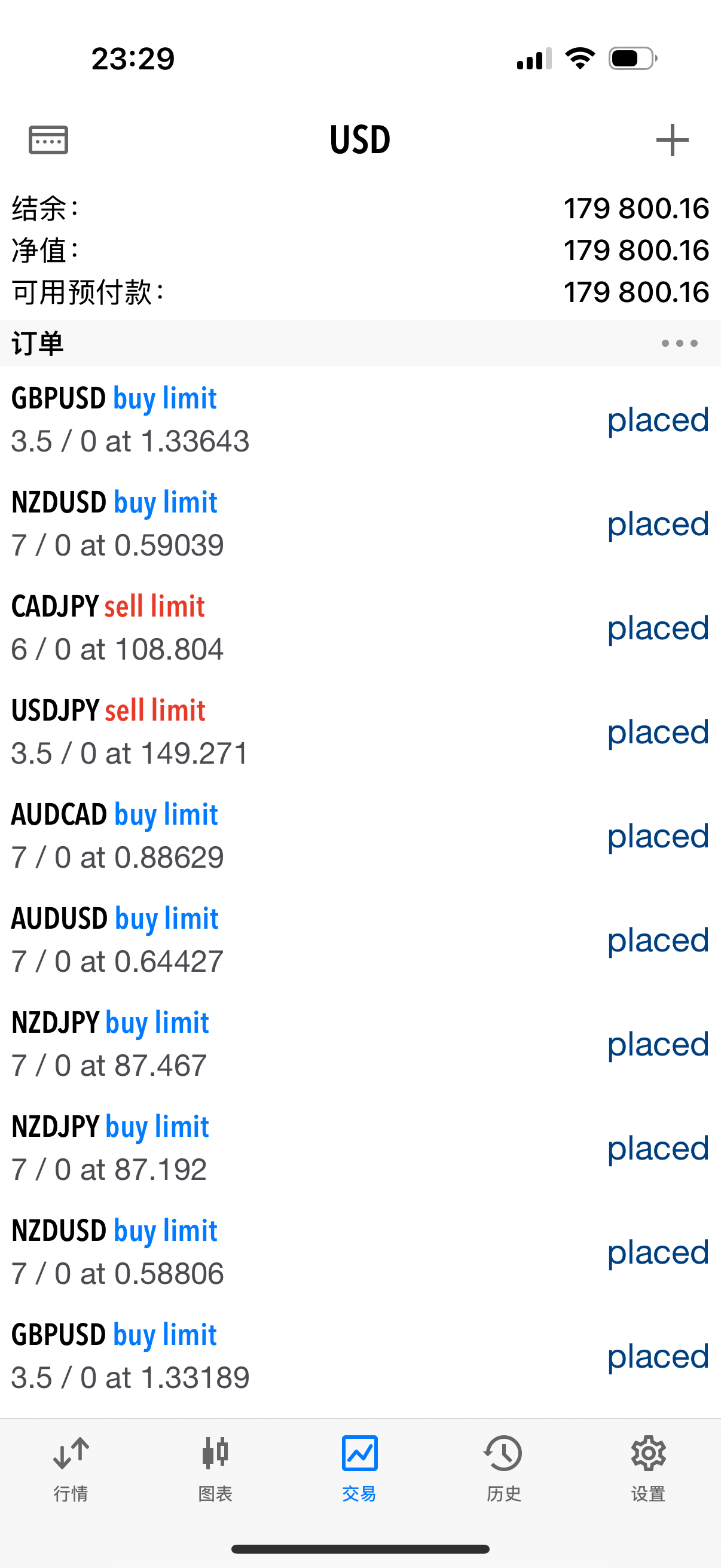Open the GBPUSD buy limit order at 1.33643

[x=360, y=419]
